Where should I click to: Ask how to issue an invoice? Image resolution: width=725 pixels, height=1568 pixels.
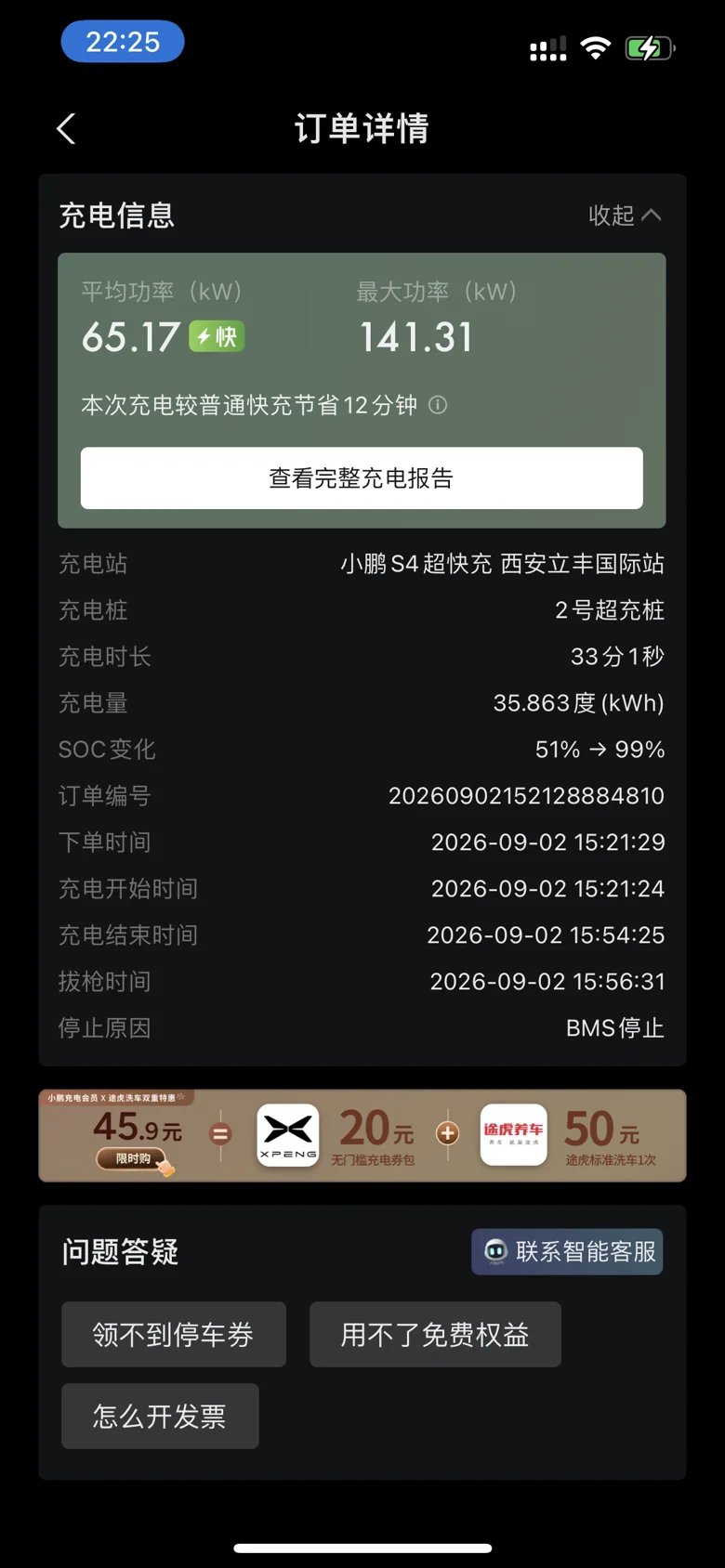point(160,1417)
